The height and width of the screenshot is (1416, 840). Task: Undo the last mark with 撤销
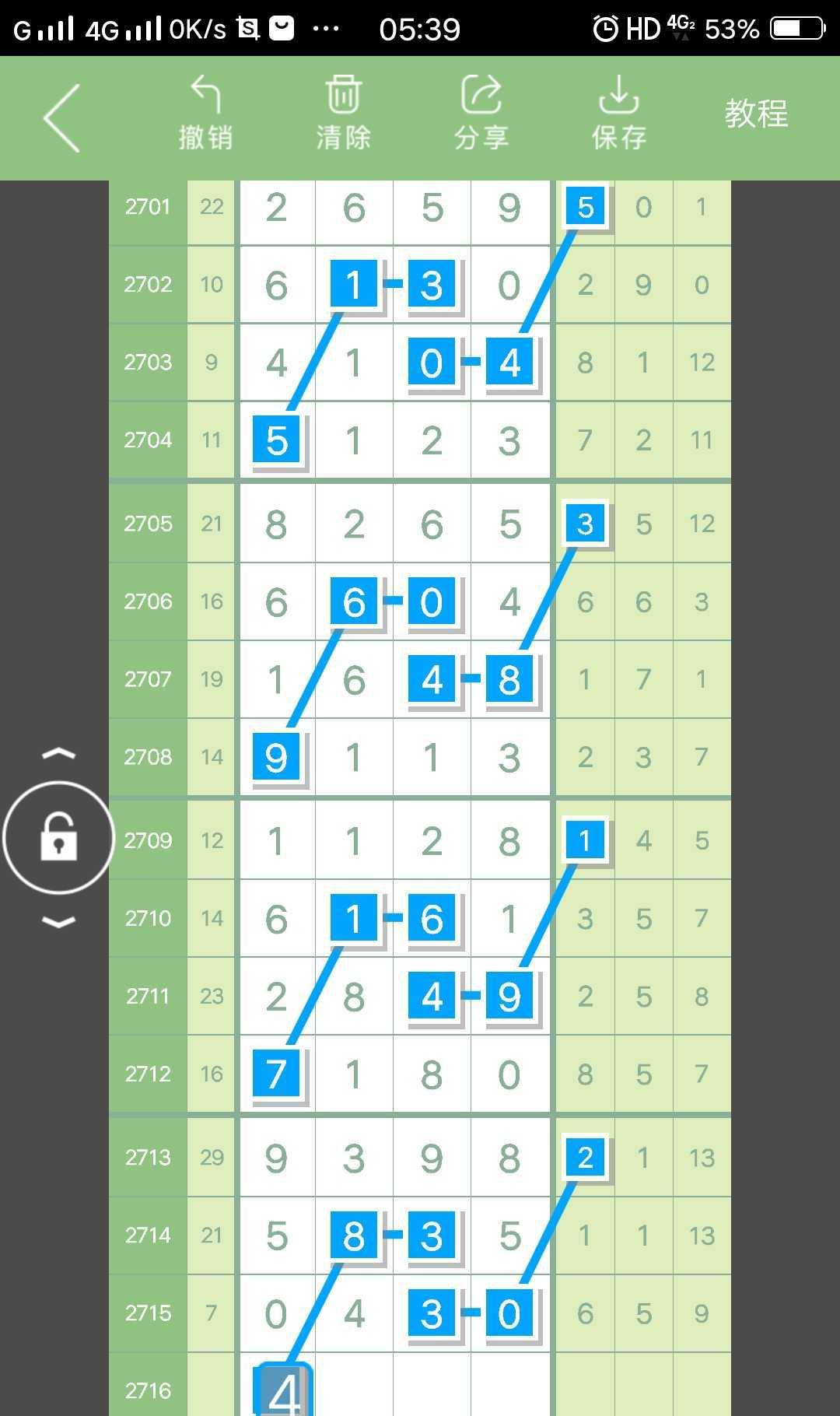(205, 114)
